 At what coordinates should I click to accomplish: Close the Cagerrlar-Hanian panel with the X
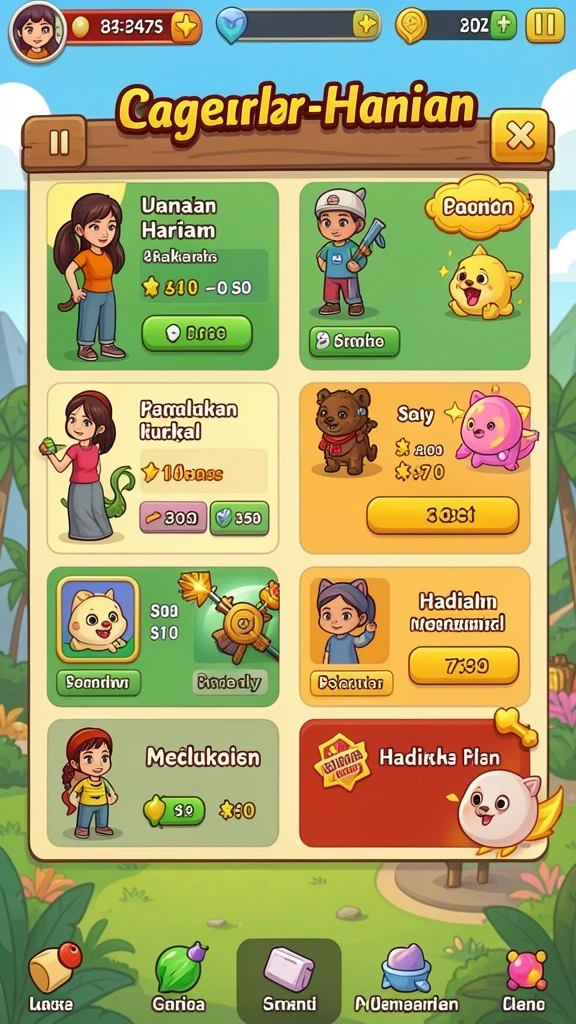520,136
